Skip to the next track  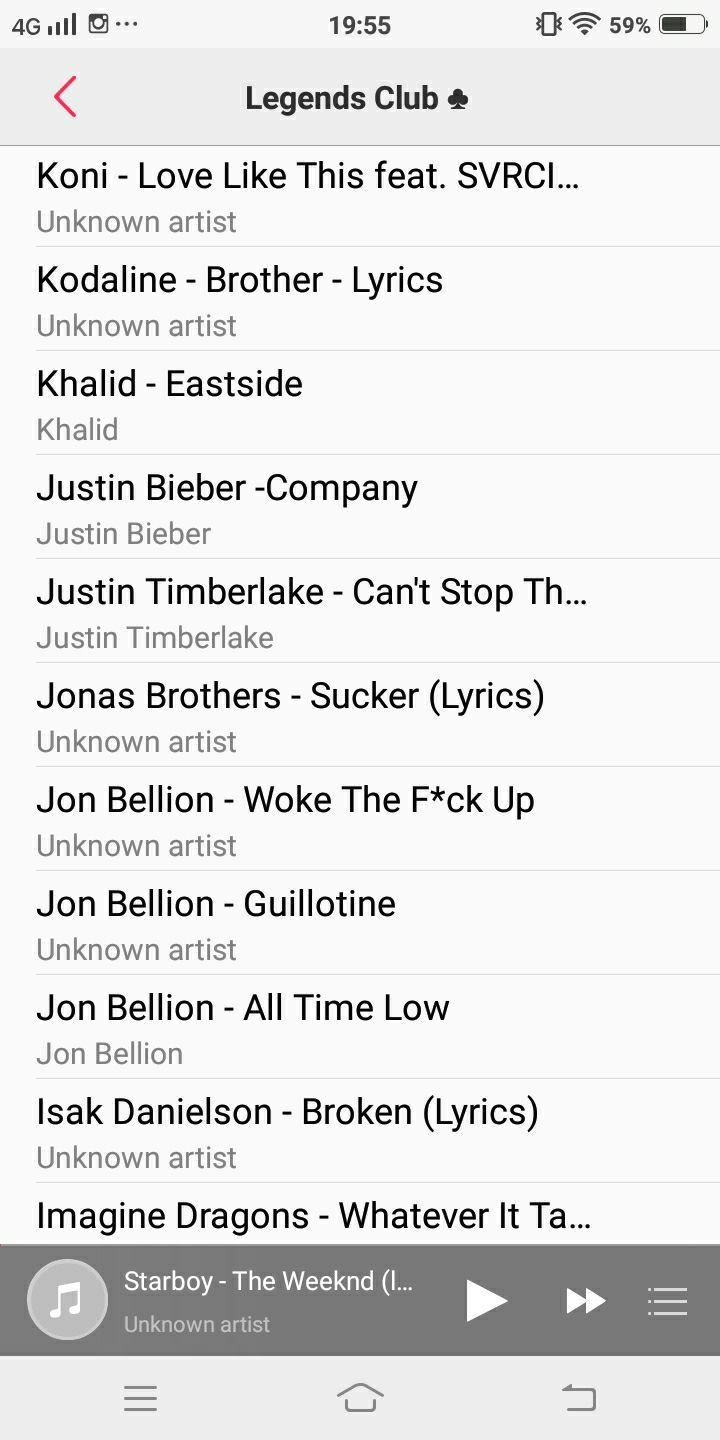[x=586, y=1300]
